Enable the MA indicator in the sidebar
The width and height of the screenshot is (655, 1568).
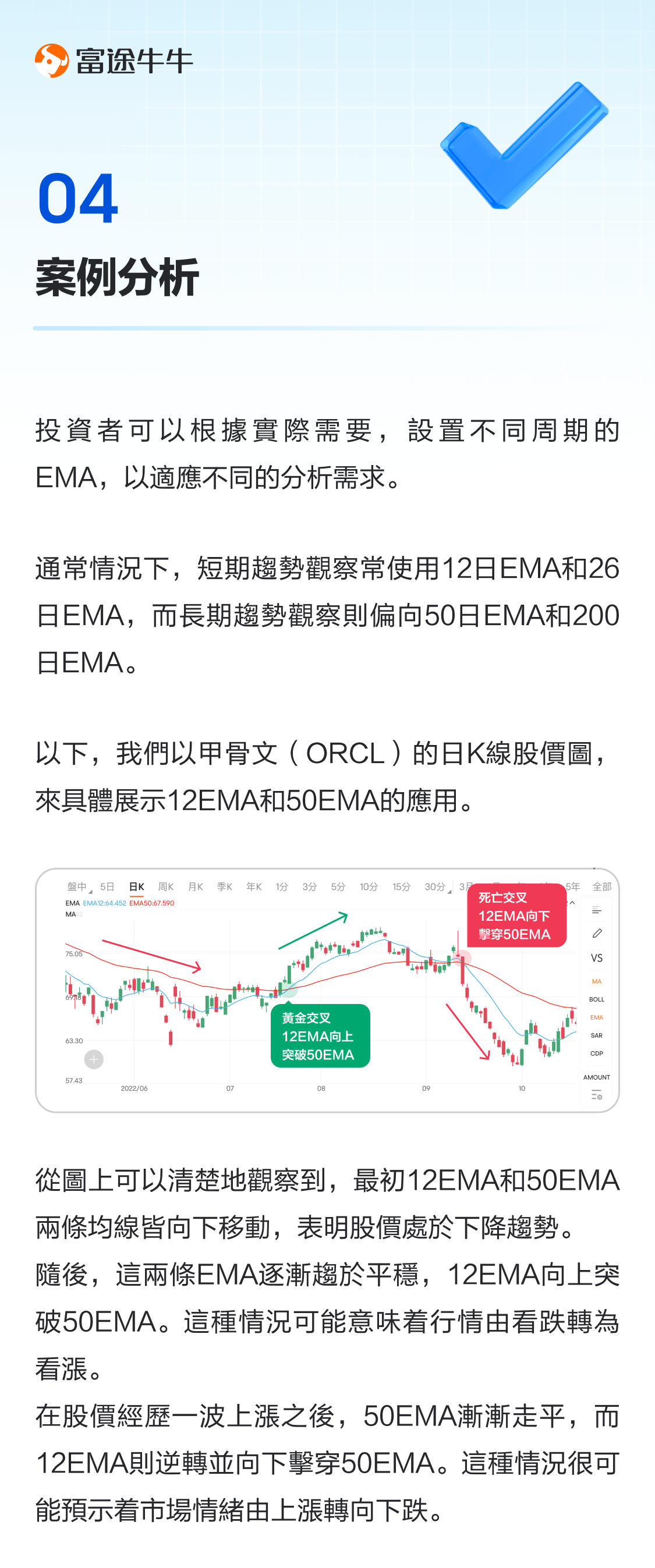coord(597,982)
